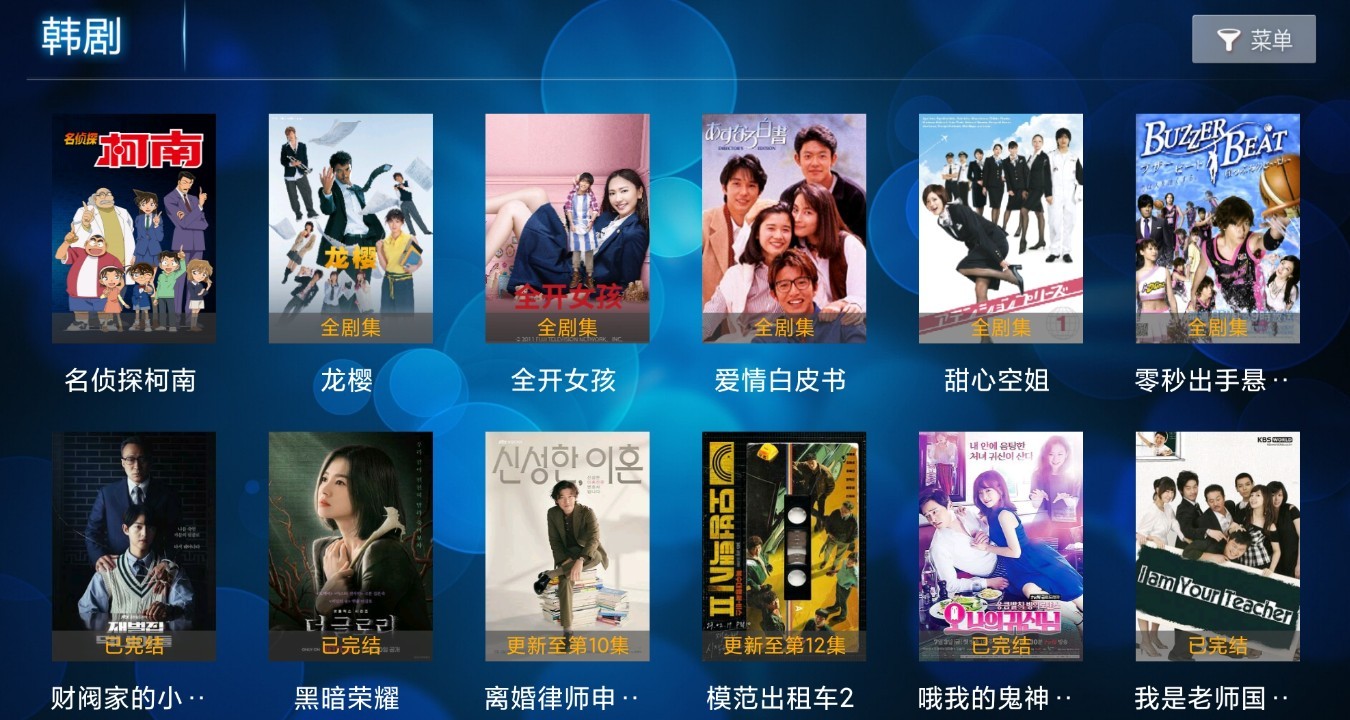
Task: Open 财阀家的小 drama
Action: click(x=133, y=546)
